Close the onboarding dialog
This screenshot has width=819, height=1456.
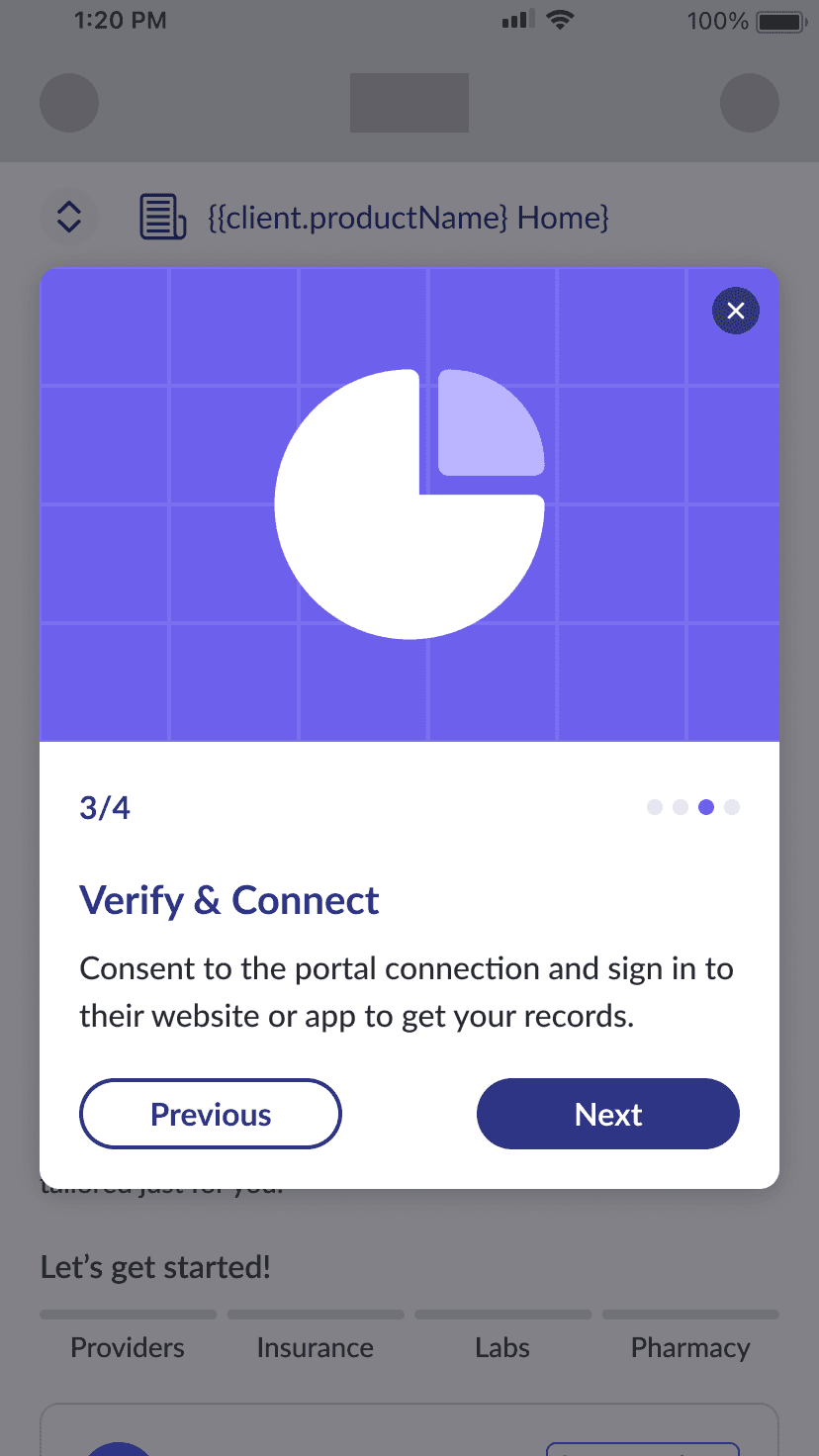pyautogui.click(x=736, y=311)
